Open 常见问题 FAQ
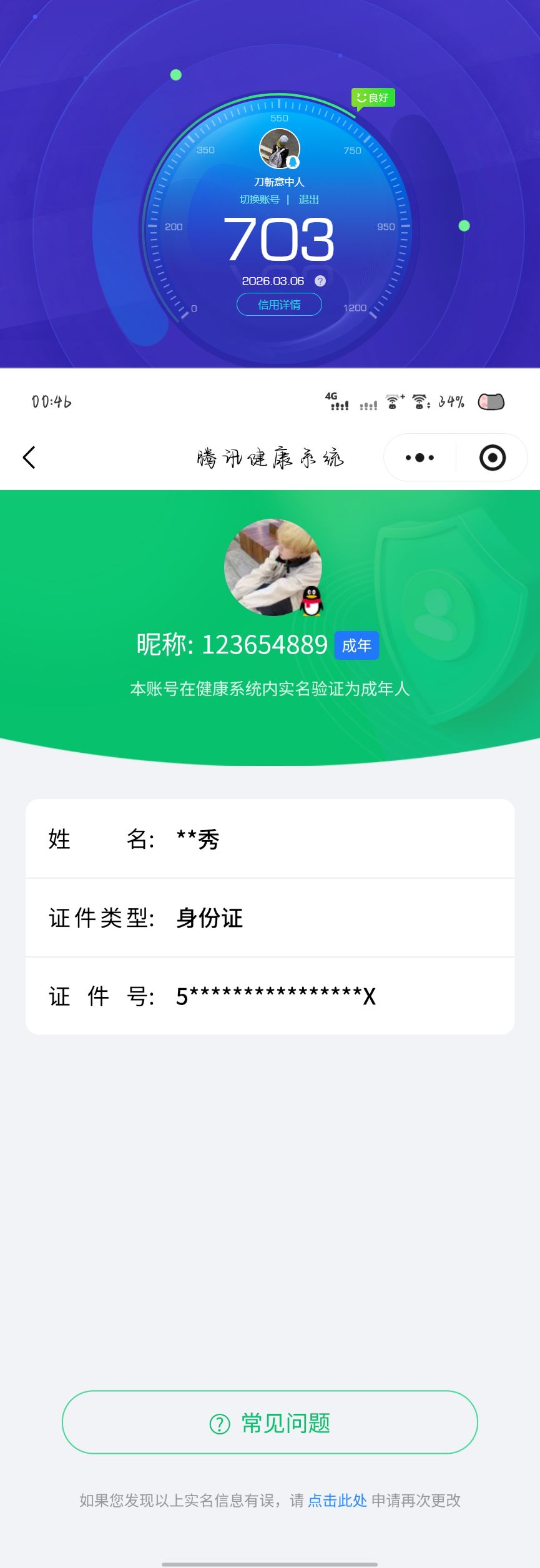 point(270,1423)
